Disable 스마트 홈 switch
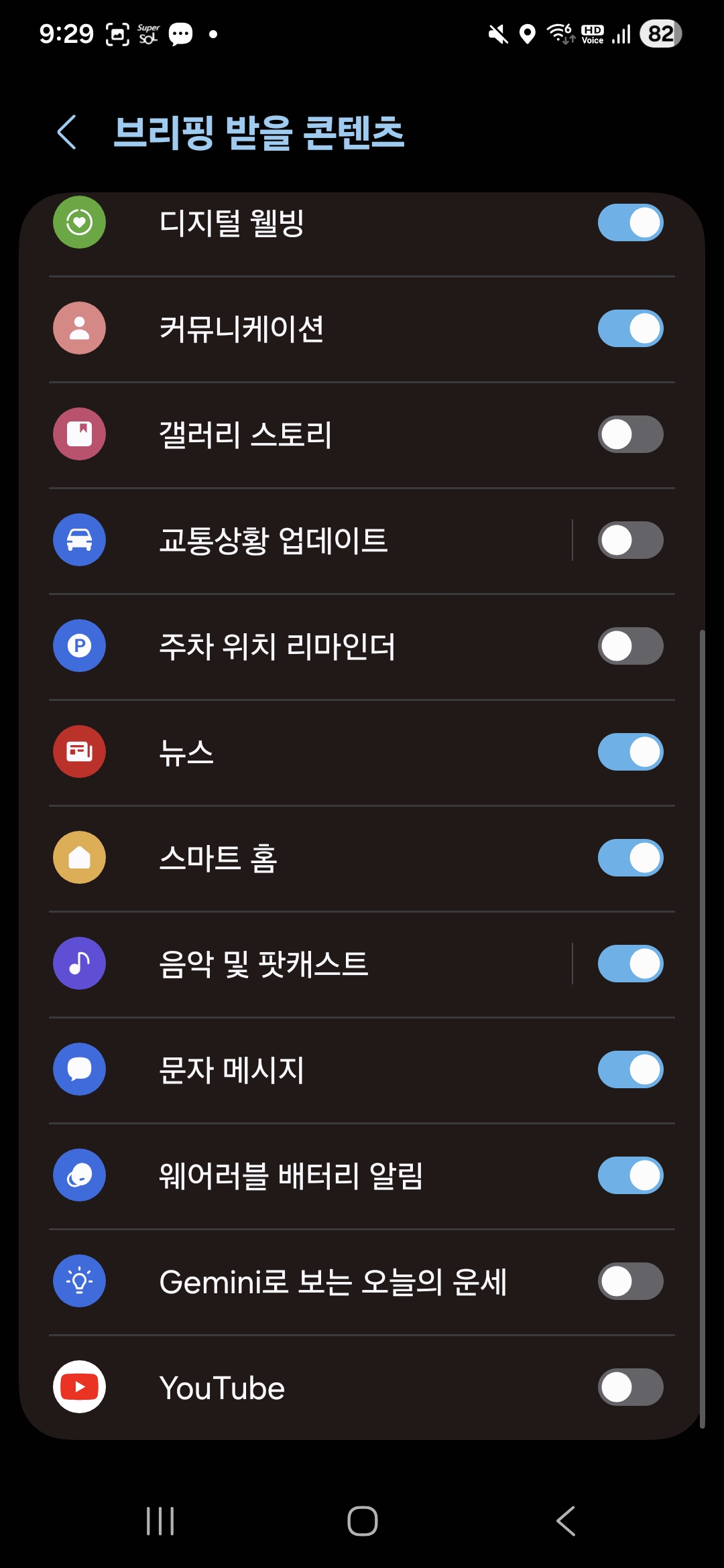The image size is (724, 1568). (630, 858)
